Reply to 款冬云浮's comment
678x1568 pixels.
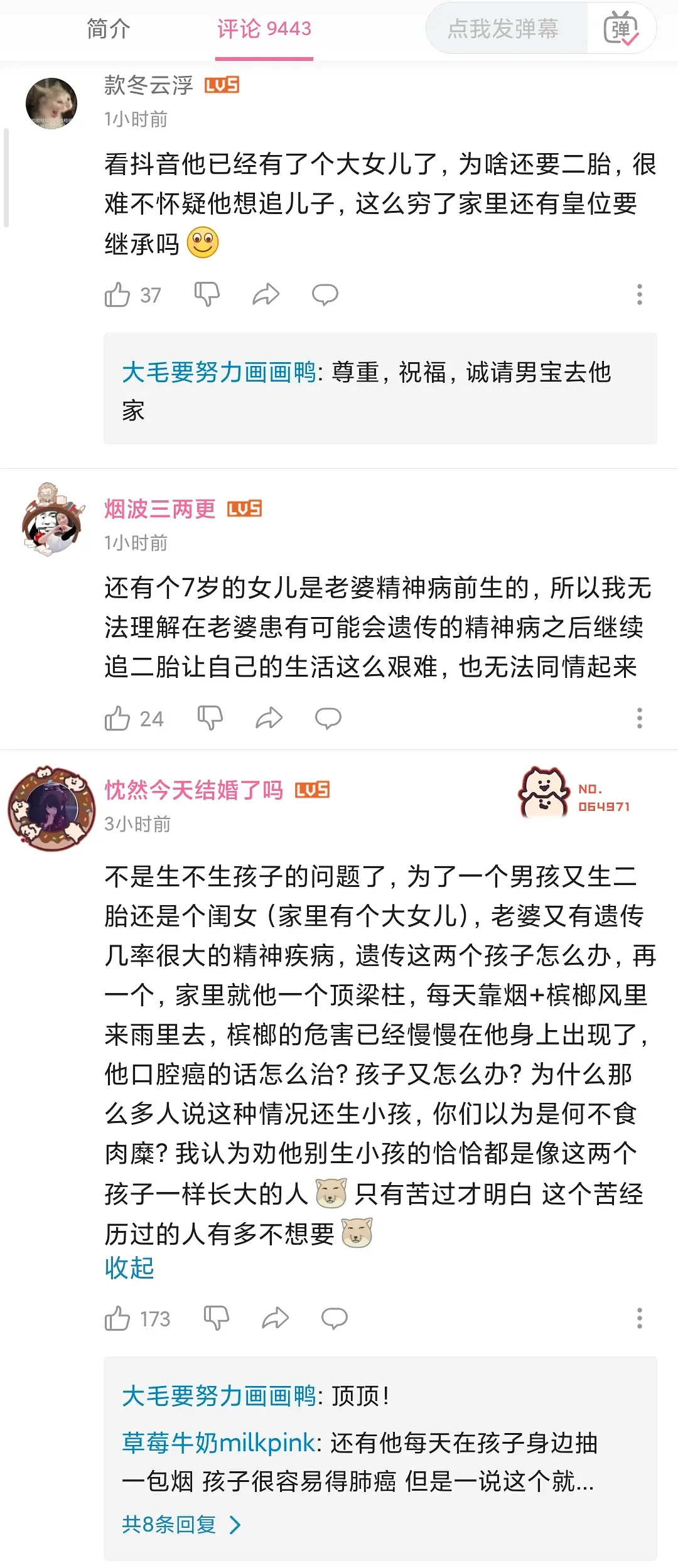pyautogui.click(x=325, y=294)
